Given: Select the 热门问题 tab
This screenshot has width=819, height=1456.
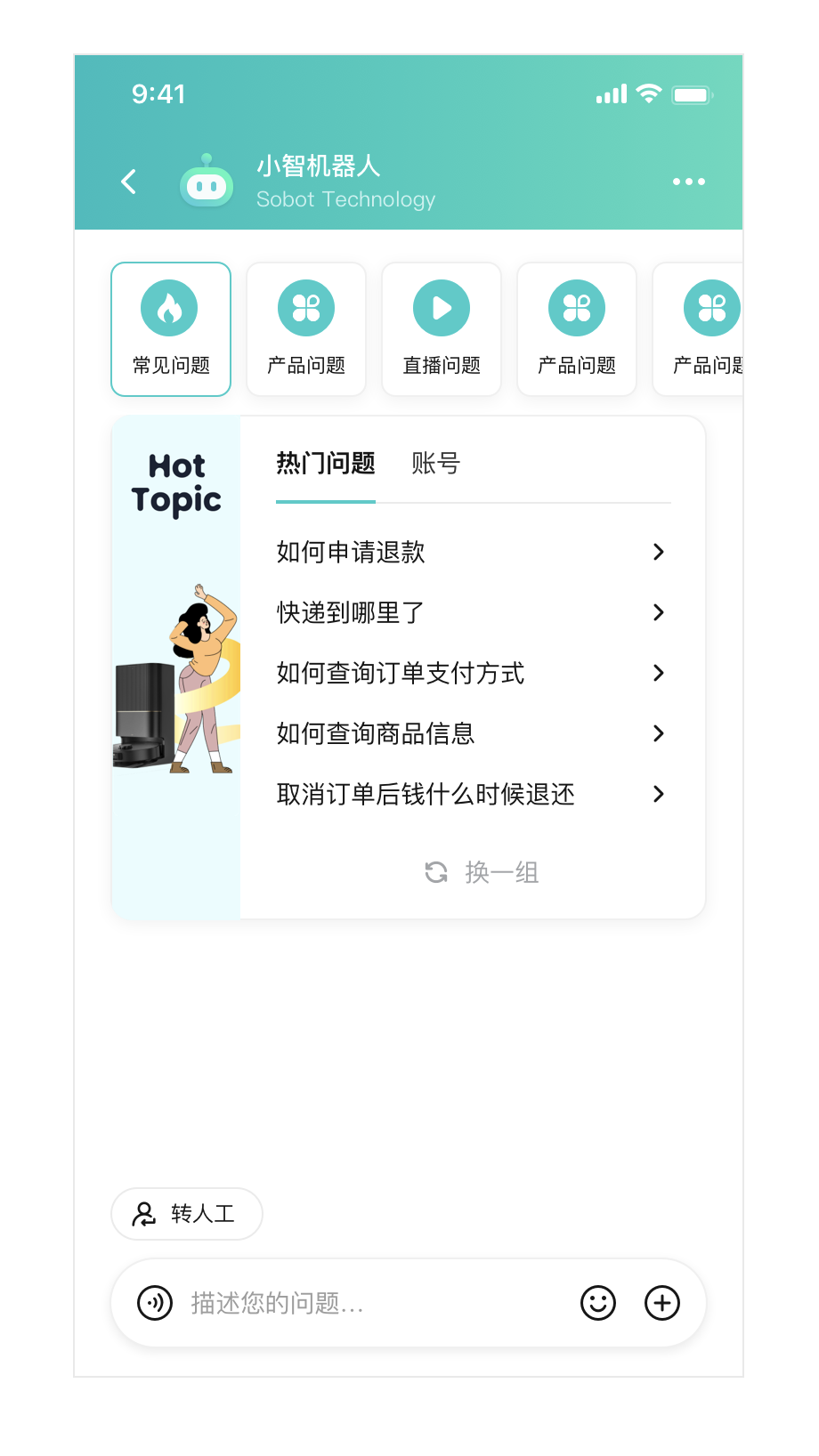Looking at the screenshot, I should tap(325, 463).
